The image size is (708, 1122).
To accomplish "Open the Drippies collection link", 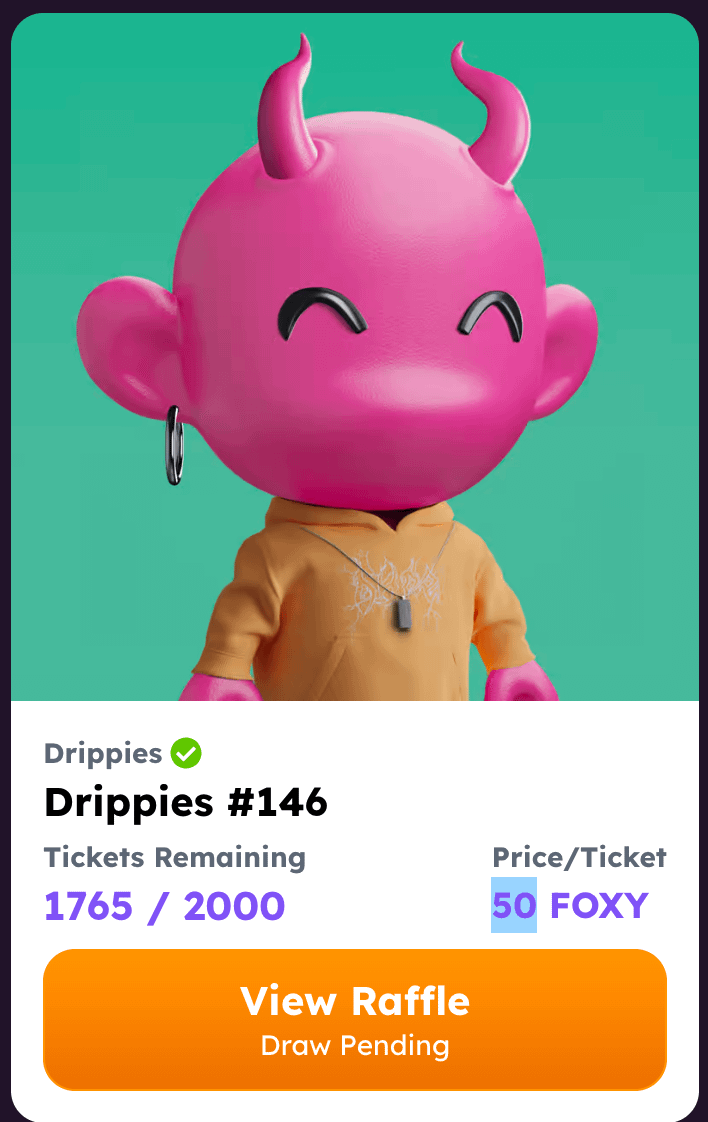I will tap(103, 753).
